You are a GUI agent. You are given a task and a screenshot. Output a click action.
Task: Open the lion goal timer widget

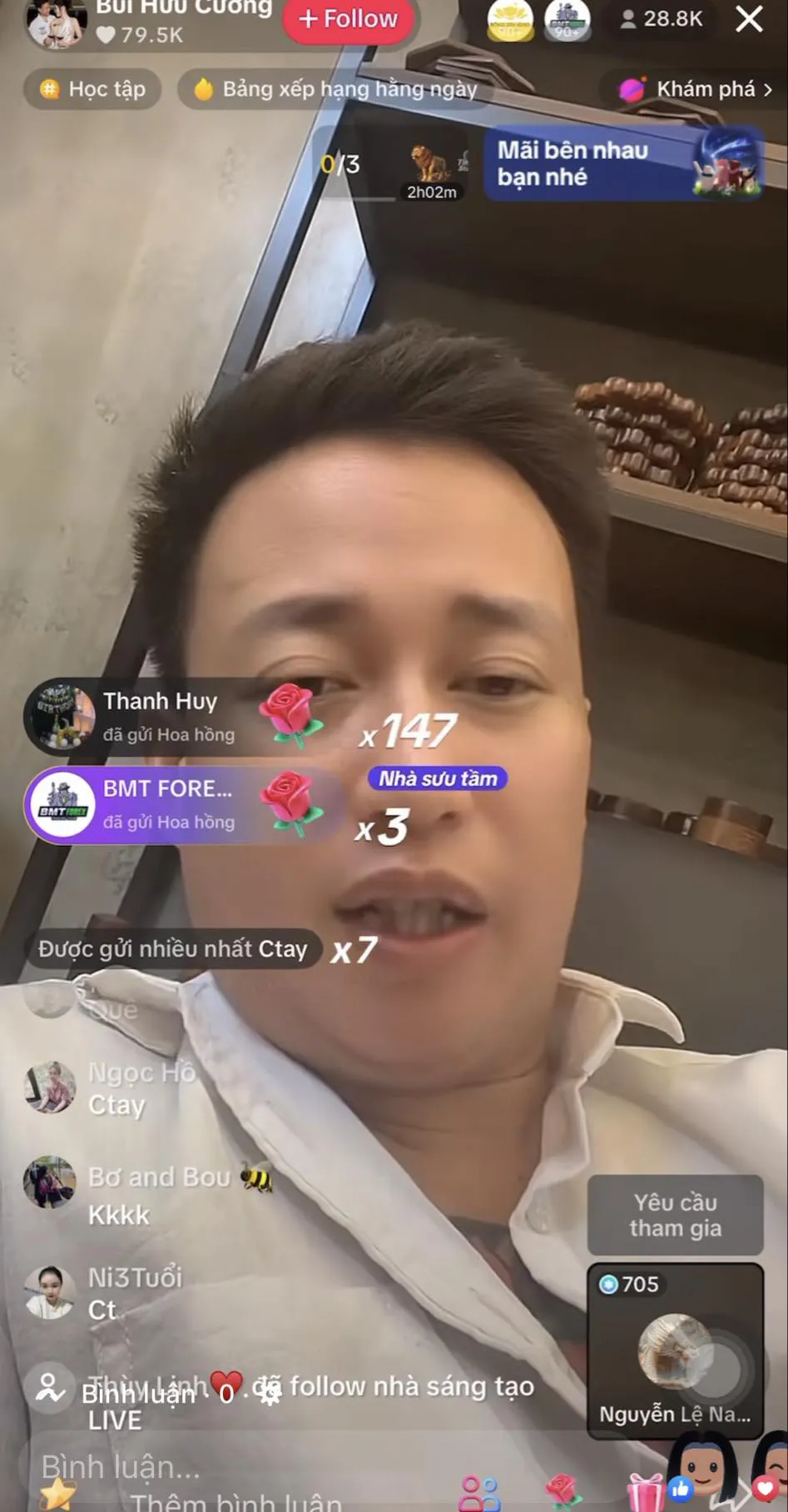tap(431, 171)
